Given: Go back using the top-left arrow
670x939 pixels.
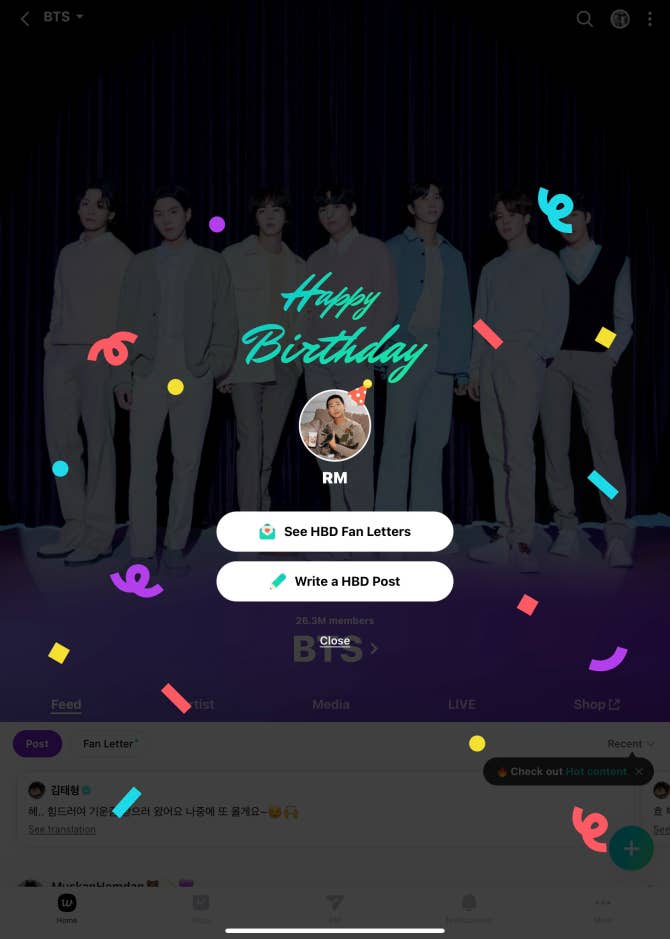Looking at the screenshot, I should click(x=25, y=18).
